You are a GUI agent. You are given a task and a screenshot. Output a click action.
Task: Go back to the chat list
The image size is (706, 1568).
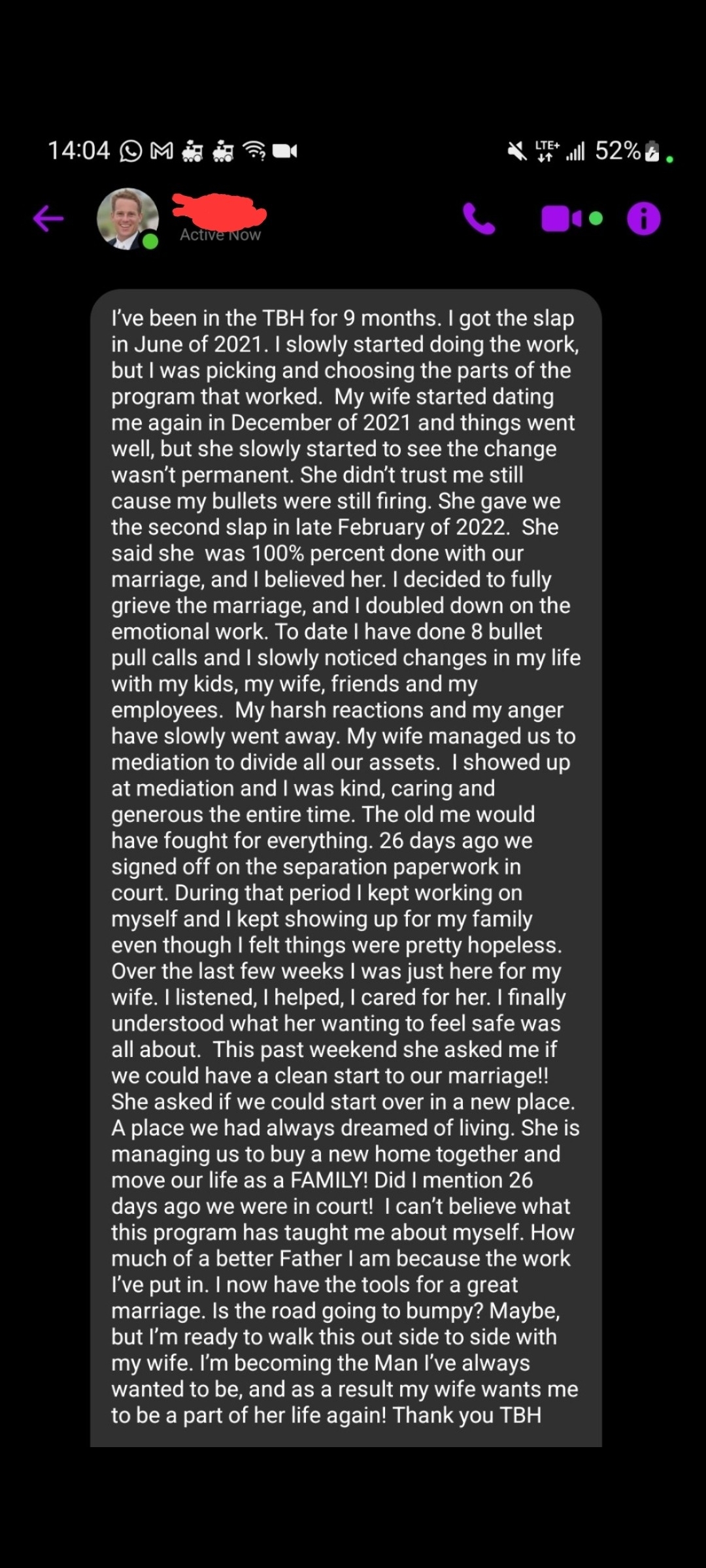click(x=48, y=218)
